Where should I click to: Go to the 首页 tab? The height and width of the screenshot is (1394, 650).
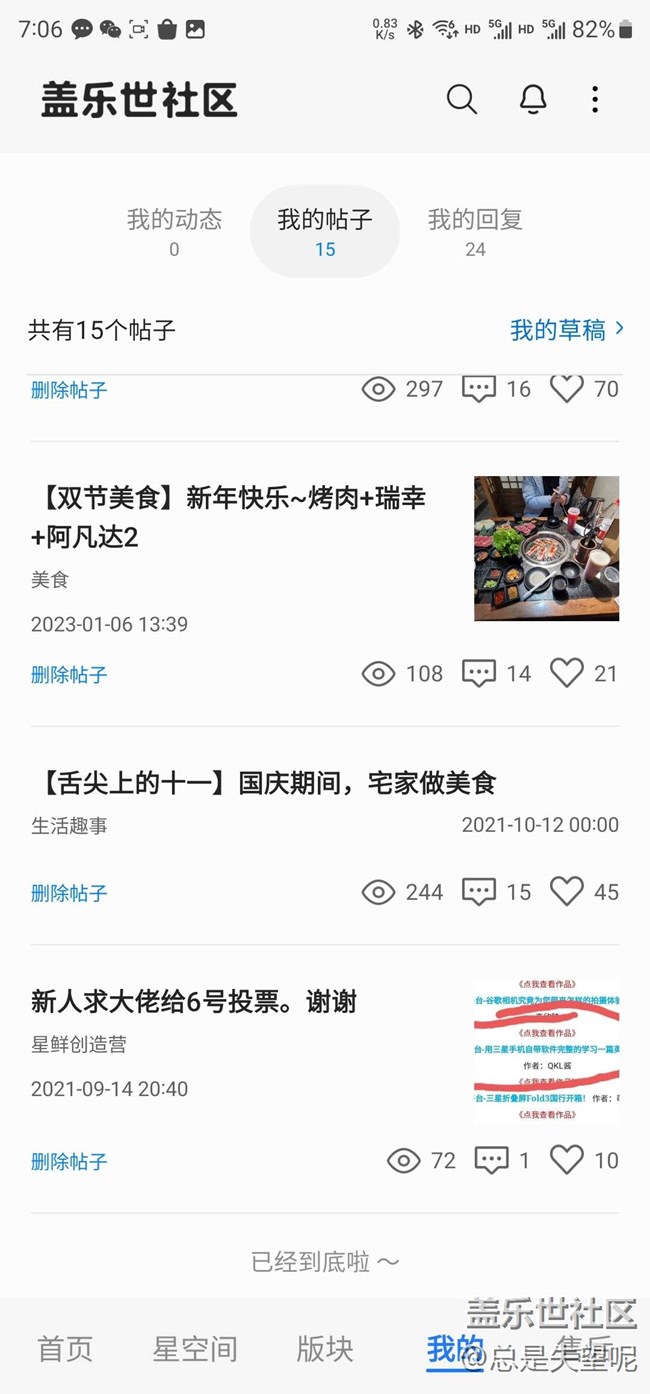65,1349
